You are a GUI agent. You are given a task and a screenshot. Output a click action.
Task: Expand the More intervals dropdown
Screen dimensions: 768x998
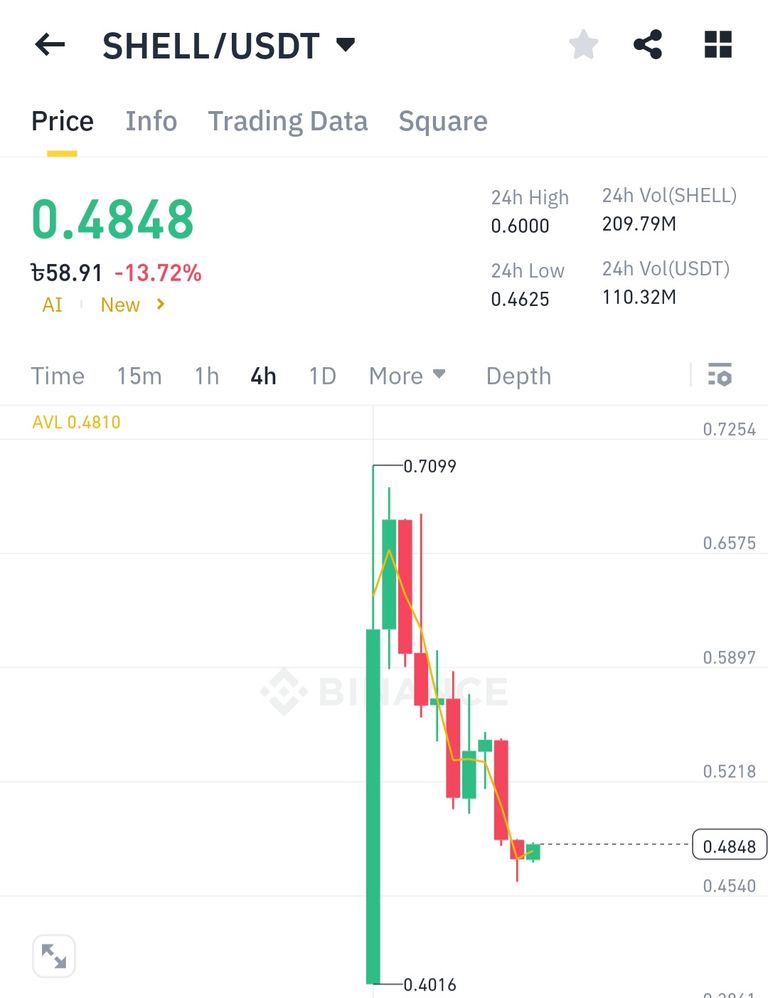tap(407, 376)
